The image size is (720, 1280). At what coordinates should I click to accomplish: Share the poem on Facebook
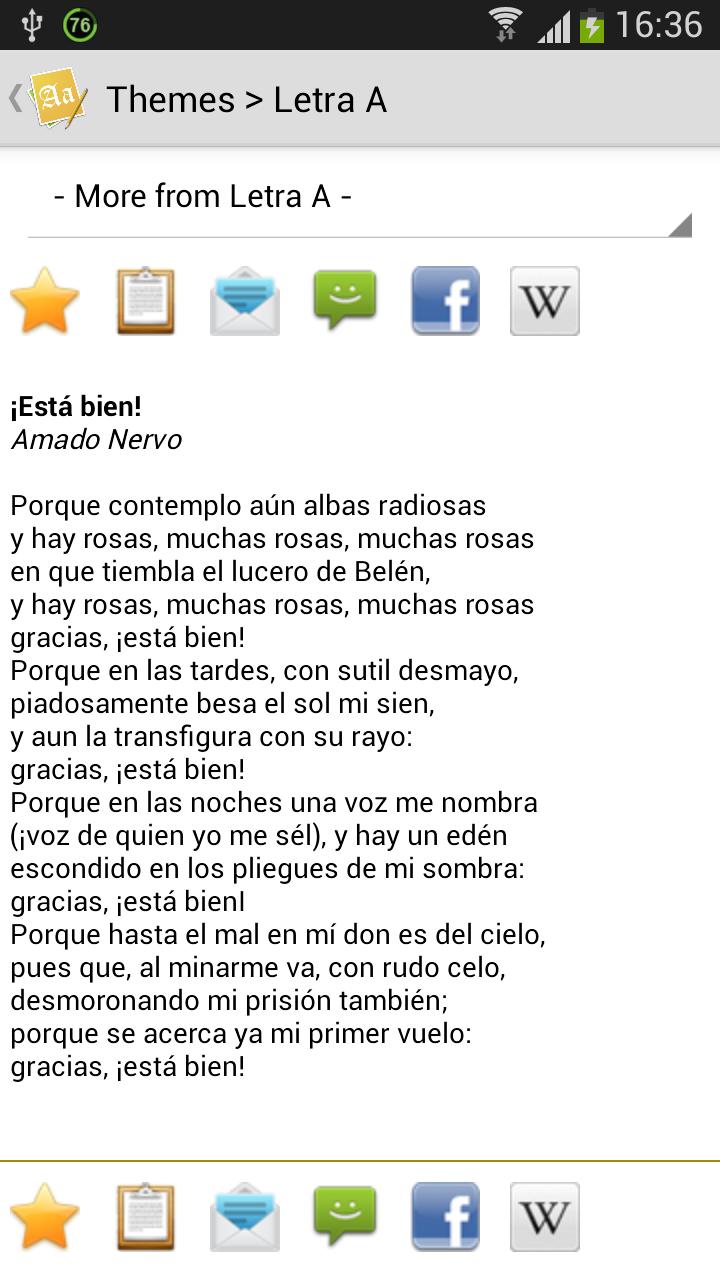point(444,300)
